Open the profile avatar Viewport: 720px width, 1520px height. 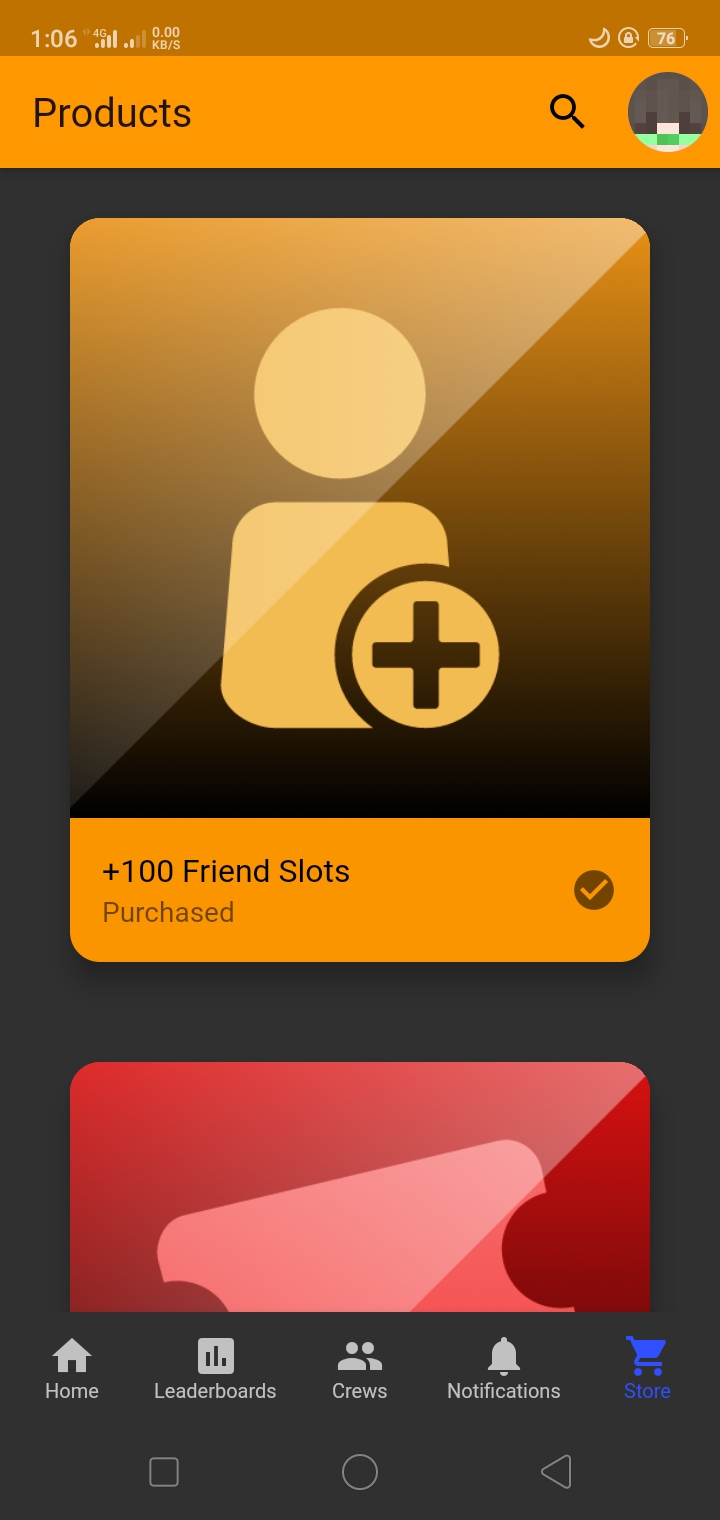click(x=668, y=112)
